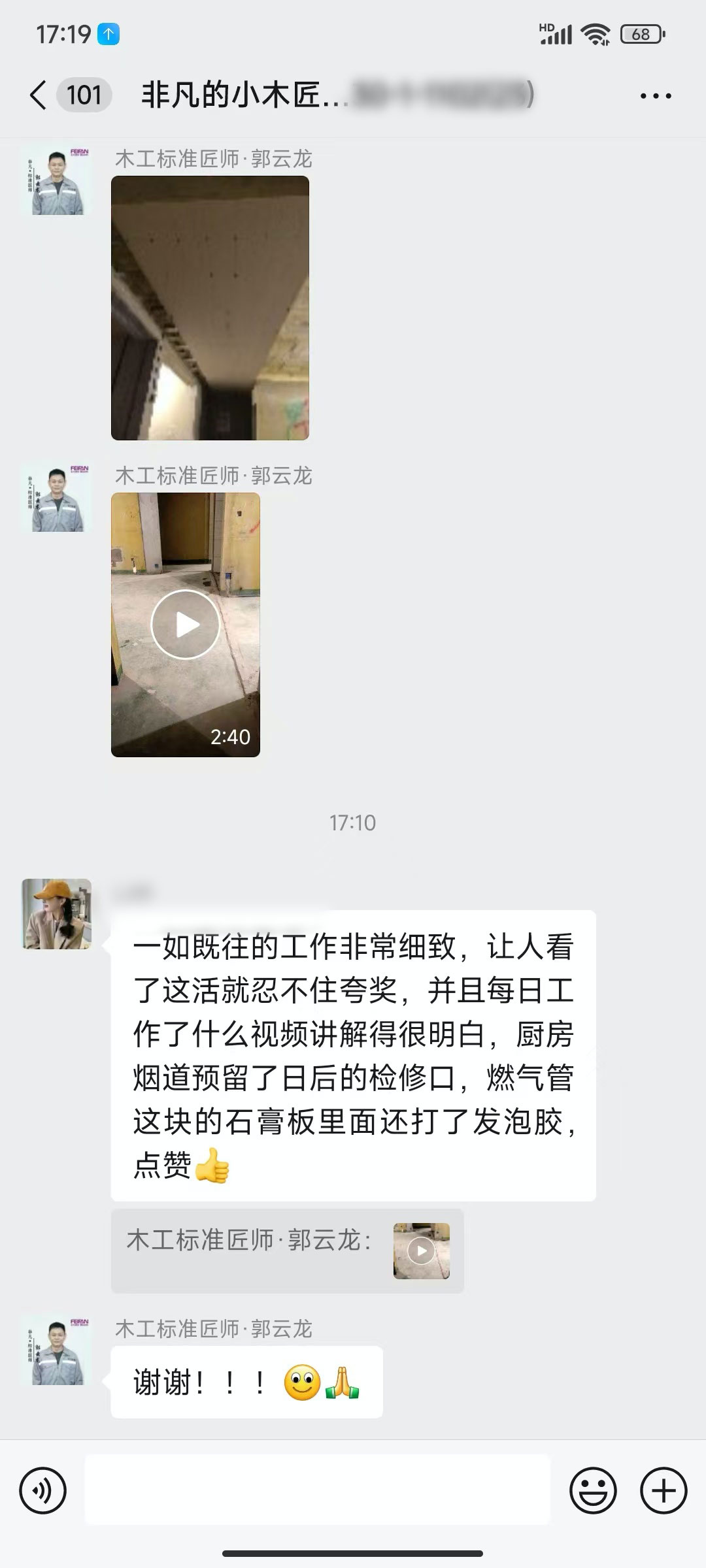Open the plus attachment menu
The height and width of the screenshot is (1568, 706).
664,1491
